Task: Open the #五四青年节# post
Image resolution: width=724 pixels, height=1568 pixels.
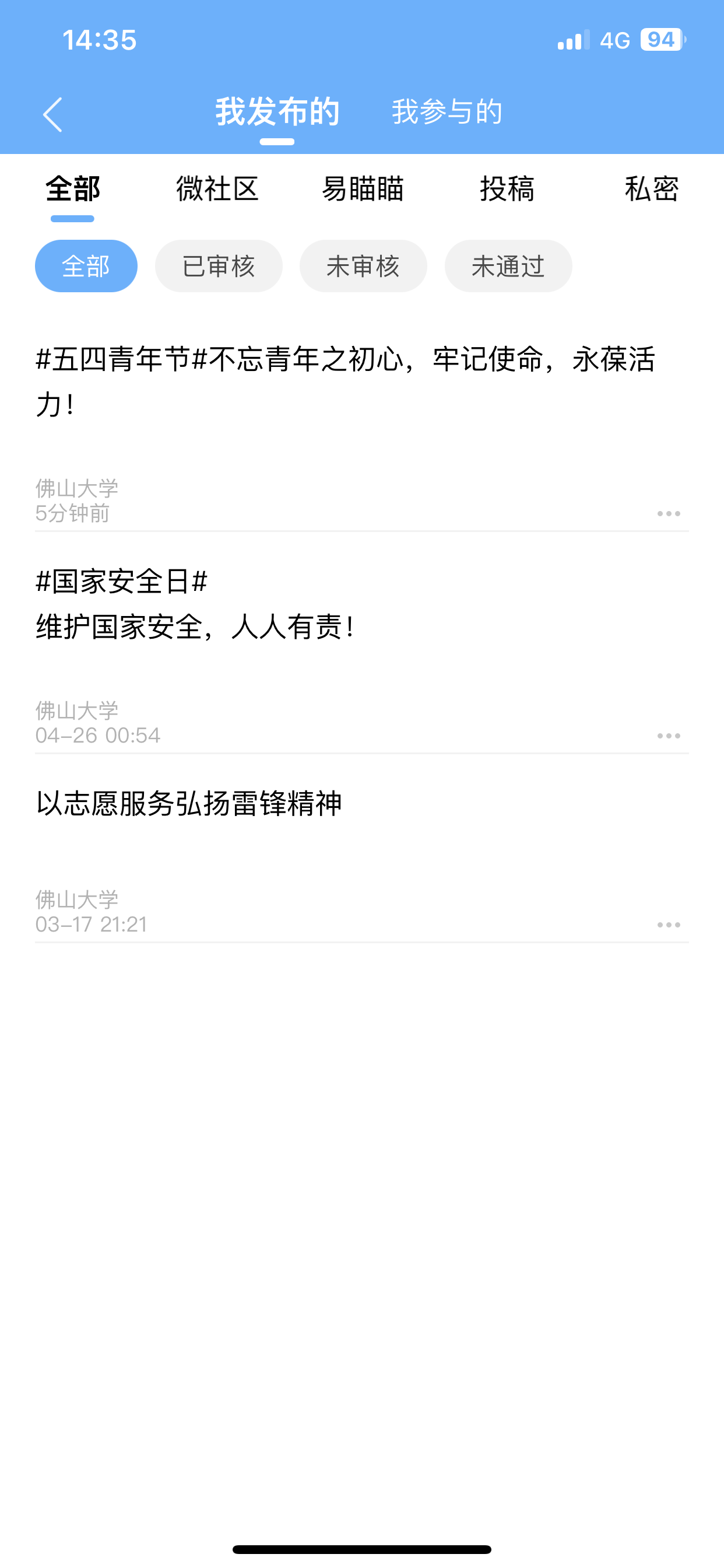Action: [x=345, y=381]
